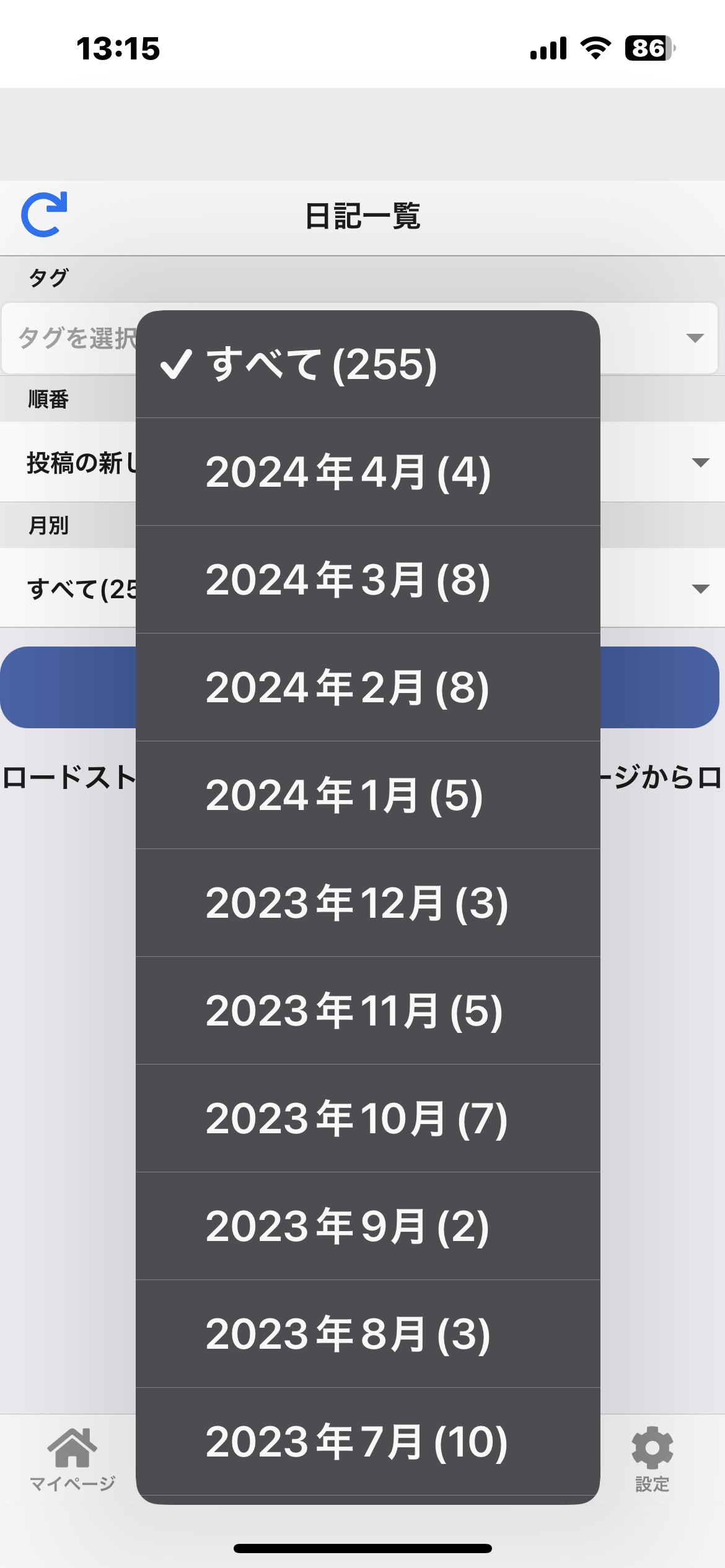Open the 設定 tab
Image resolution: width=725 pixels, height=1568 pixels.
tap(652, 1460)
